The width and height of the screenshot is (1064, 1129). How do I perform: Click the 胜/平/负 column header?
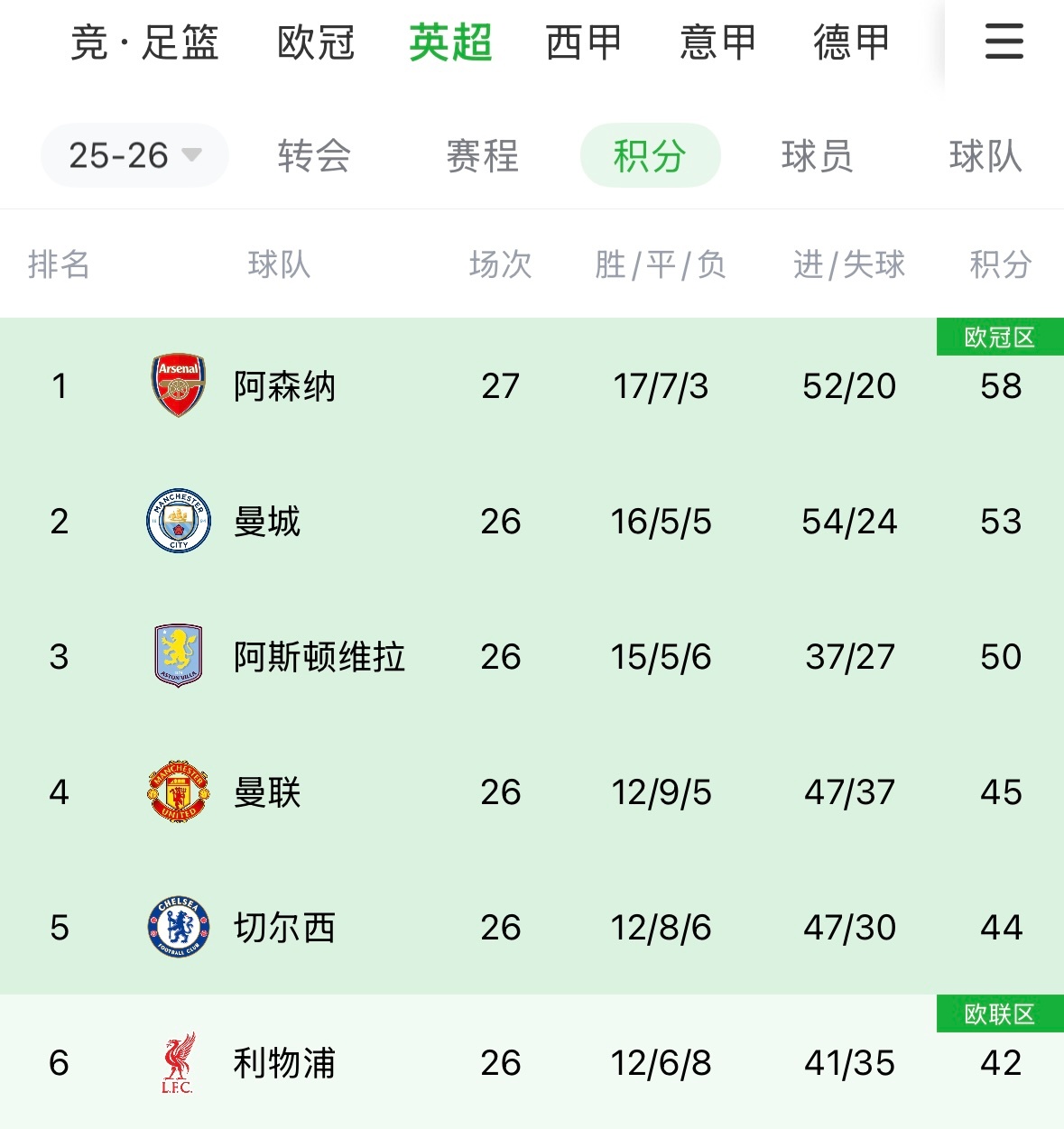[x=661, y=264]
